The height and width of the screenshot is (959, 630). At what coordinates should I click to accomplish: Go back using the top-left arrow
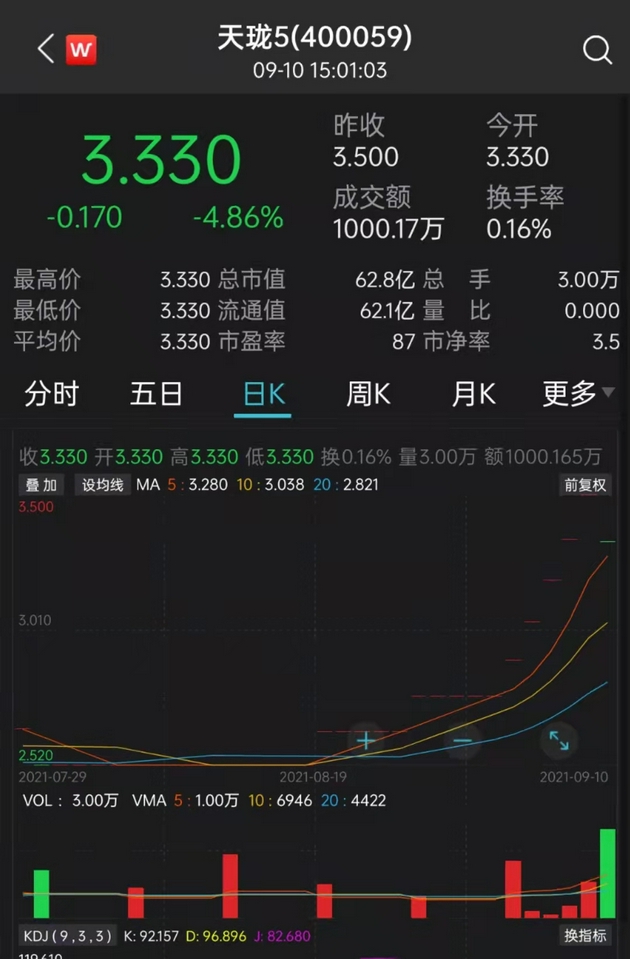45,49
